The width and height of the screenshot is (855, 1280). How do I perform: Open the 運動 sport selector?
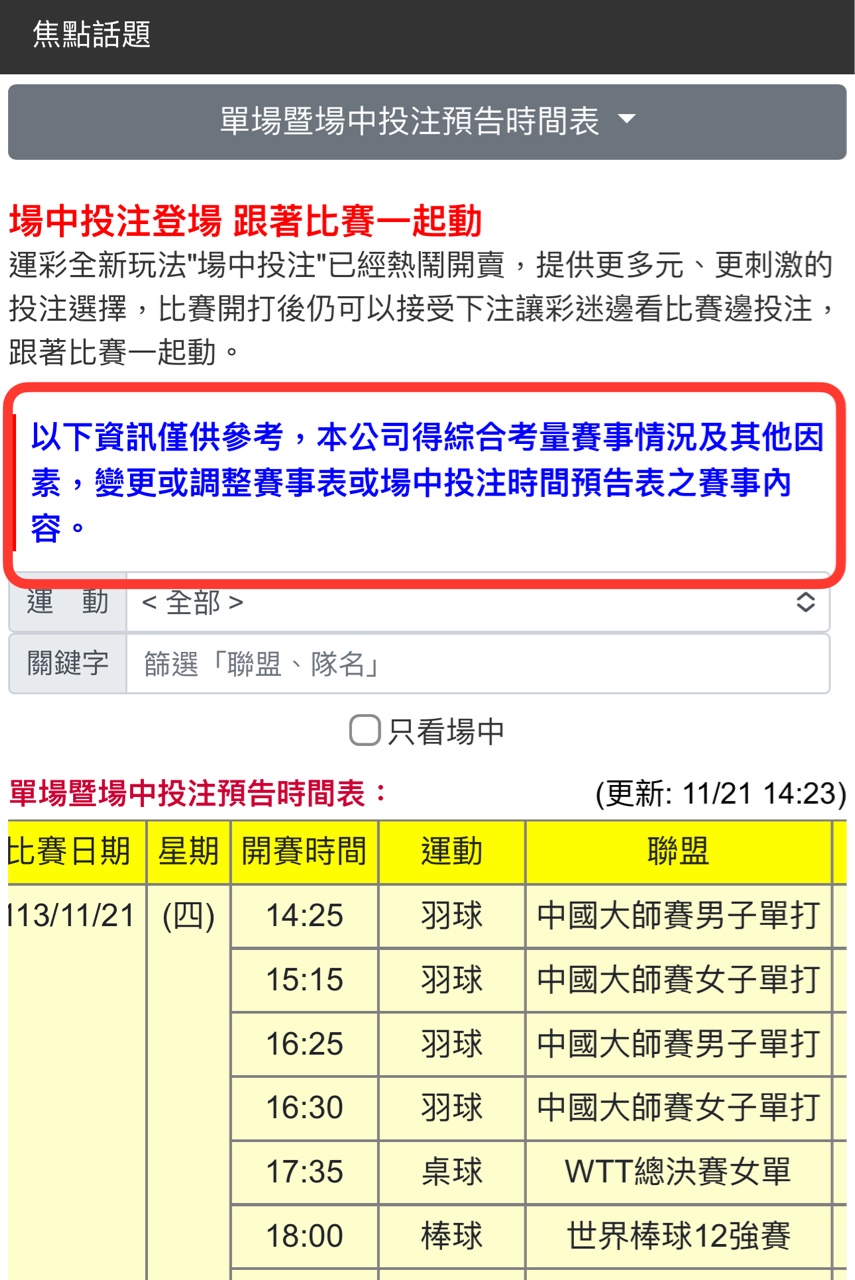(x=477, y=603)
